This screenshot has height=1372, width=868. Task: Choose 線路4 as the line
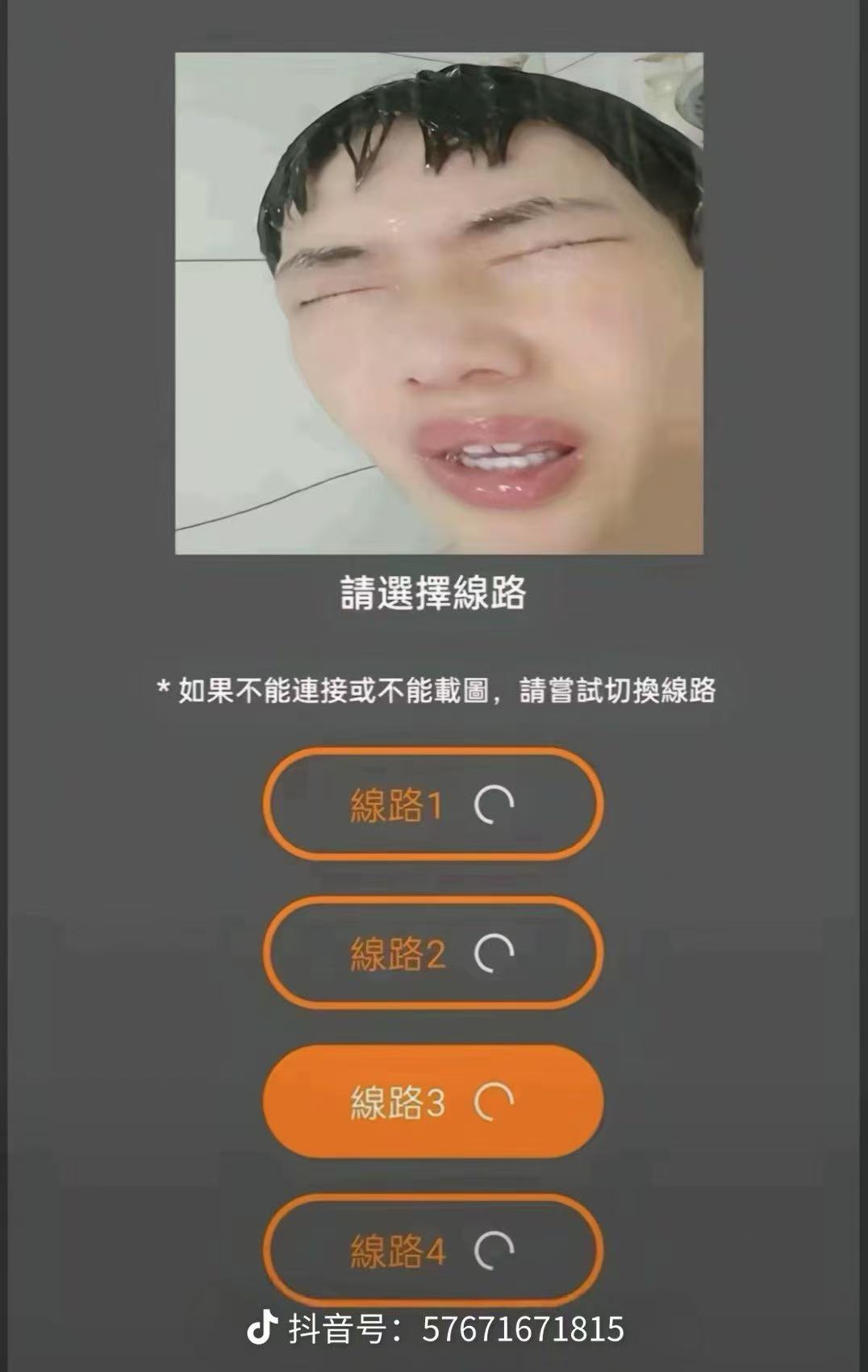[433, 1250]
